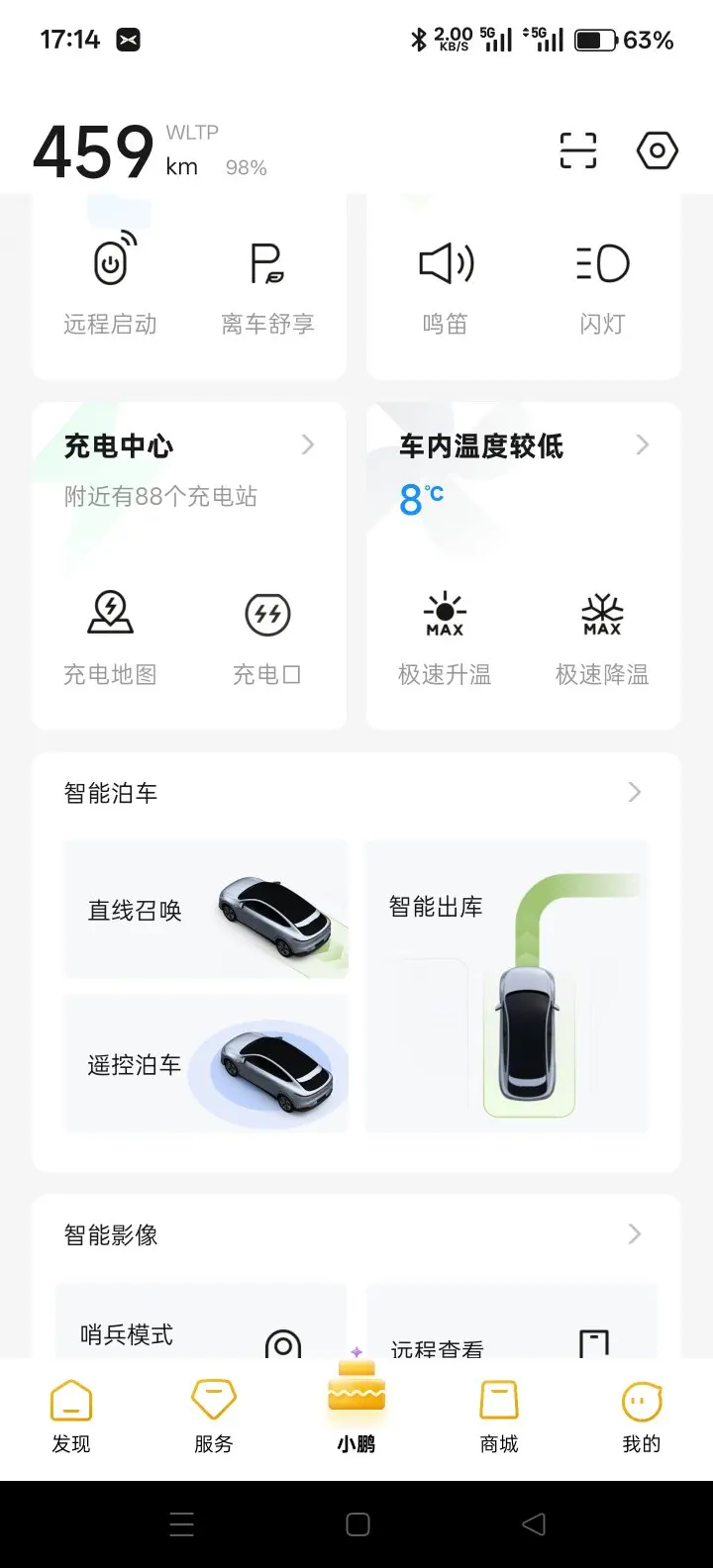Expand the 智能影像 section

tap(634, 1233)
